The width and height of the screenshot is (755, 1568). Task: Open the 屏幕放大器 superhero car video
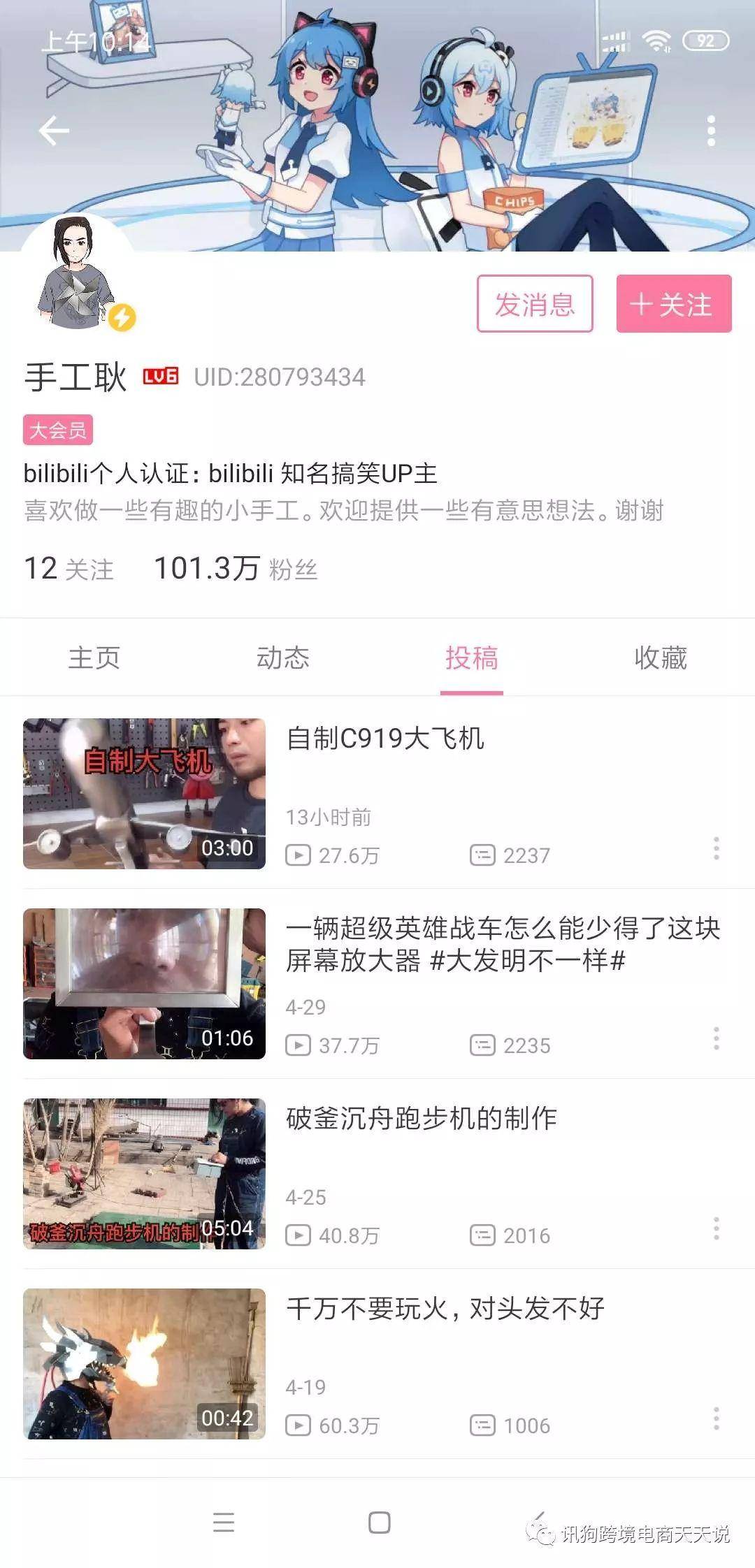[x=502, y=944]
